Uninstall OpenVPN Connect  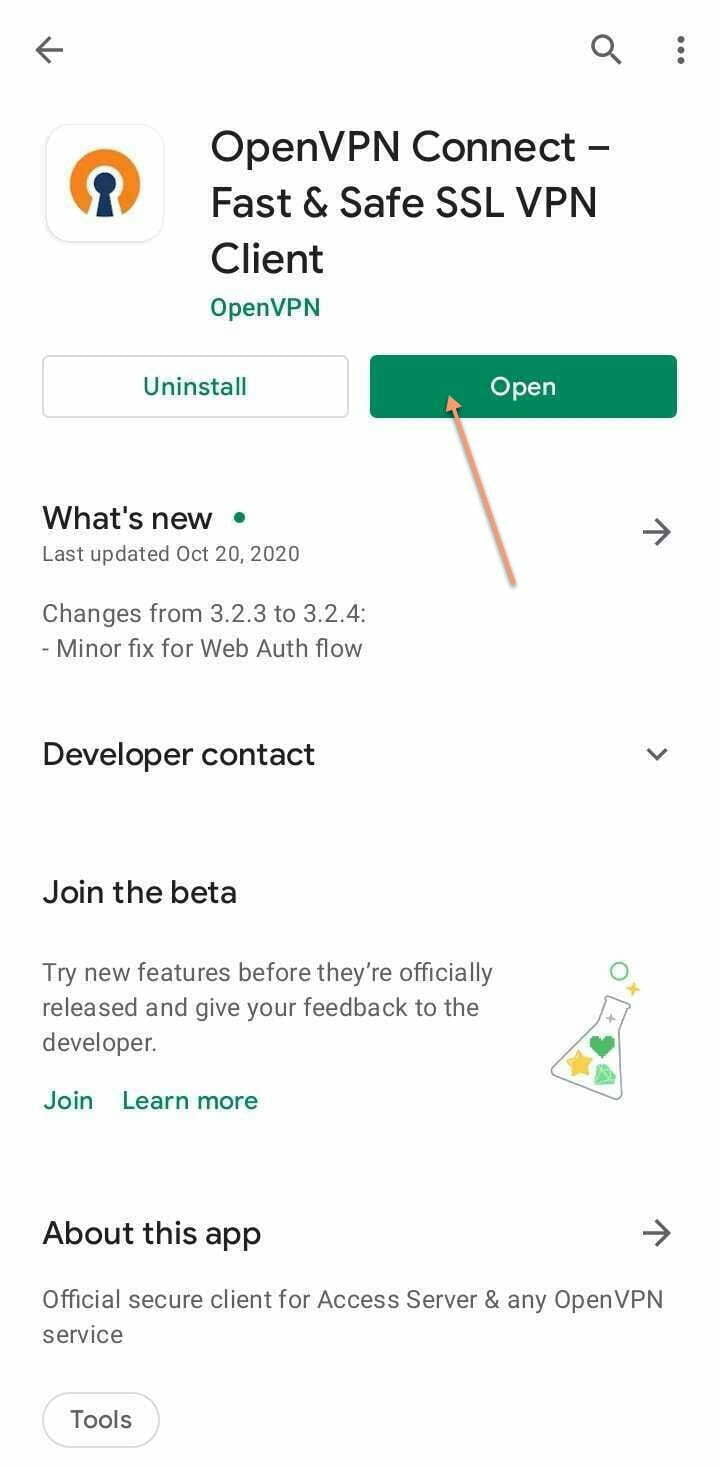click(x=195, y=387)
